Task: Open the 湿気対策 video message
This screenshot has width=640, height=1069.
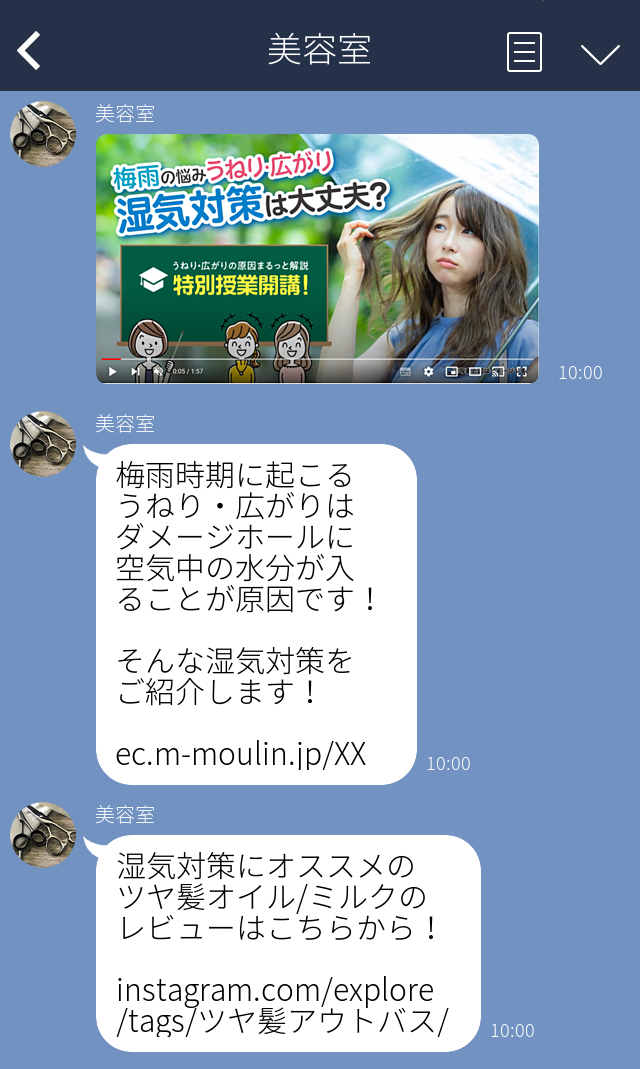Action: tap(317, 258)
